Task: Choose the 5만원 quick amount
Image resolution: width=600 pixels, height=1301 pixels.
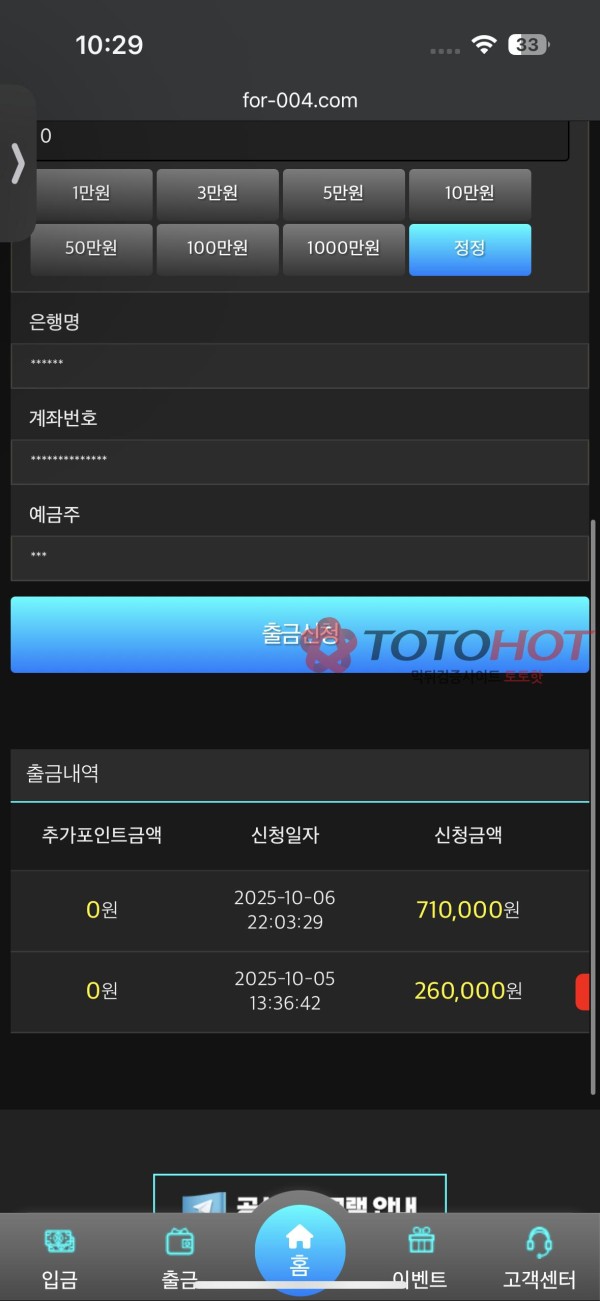Action: click(x=343, y=194)
